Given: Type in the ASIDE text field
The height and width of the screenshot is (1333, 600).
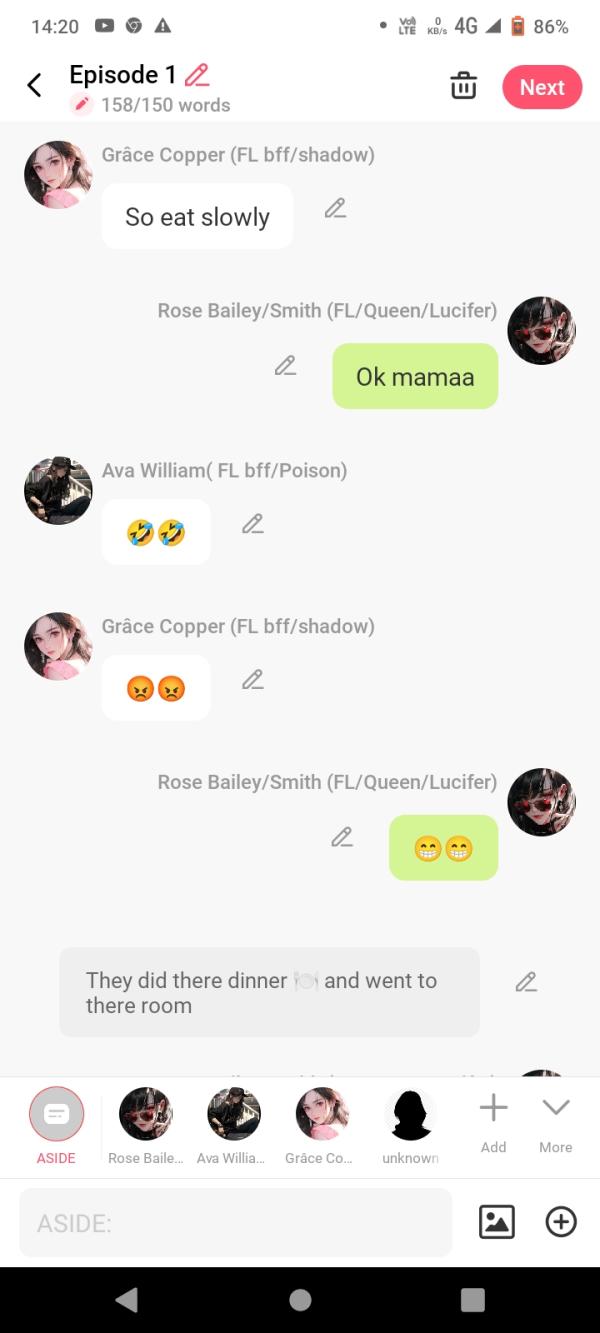Looking at the screenshot, I should (x=235, y=1222).
